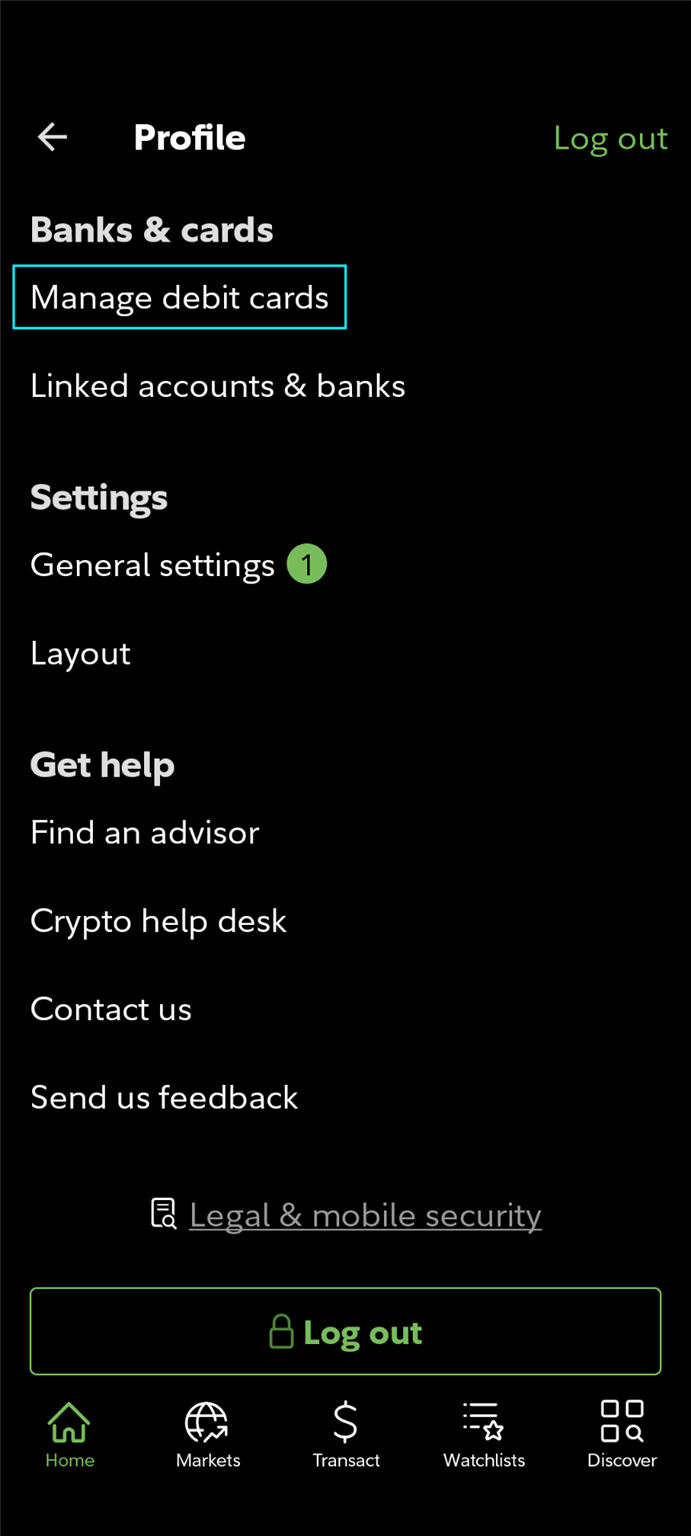Open the Discover tab
The image size is (691, 1536).
622,1434
